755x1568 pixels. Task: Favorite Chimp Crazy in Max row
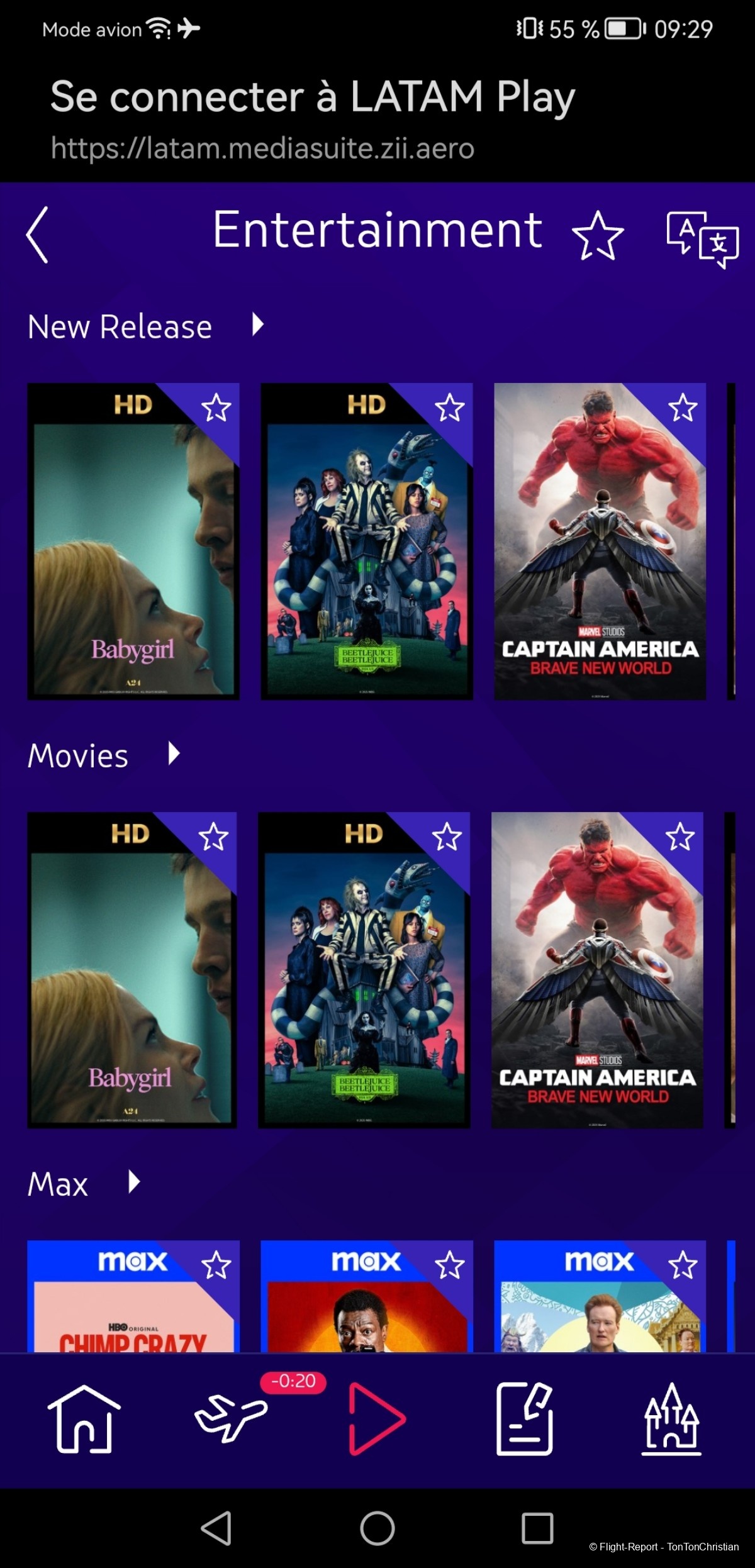[216, 1265]
